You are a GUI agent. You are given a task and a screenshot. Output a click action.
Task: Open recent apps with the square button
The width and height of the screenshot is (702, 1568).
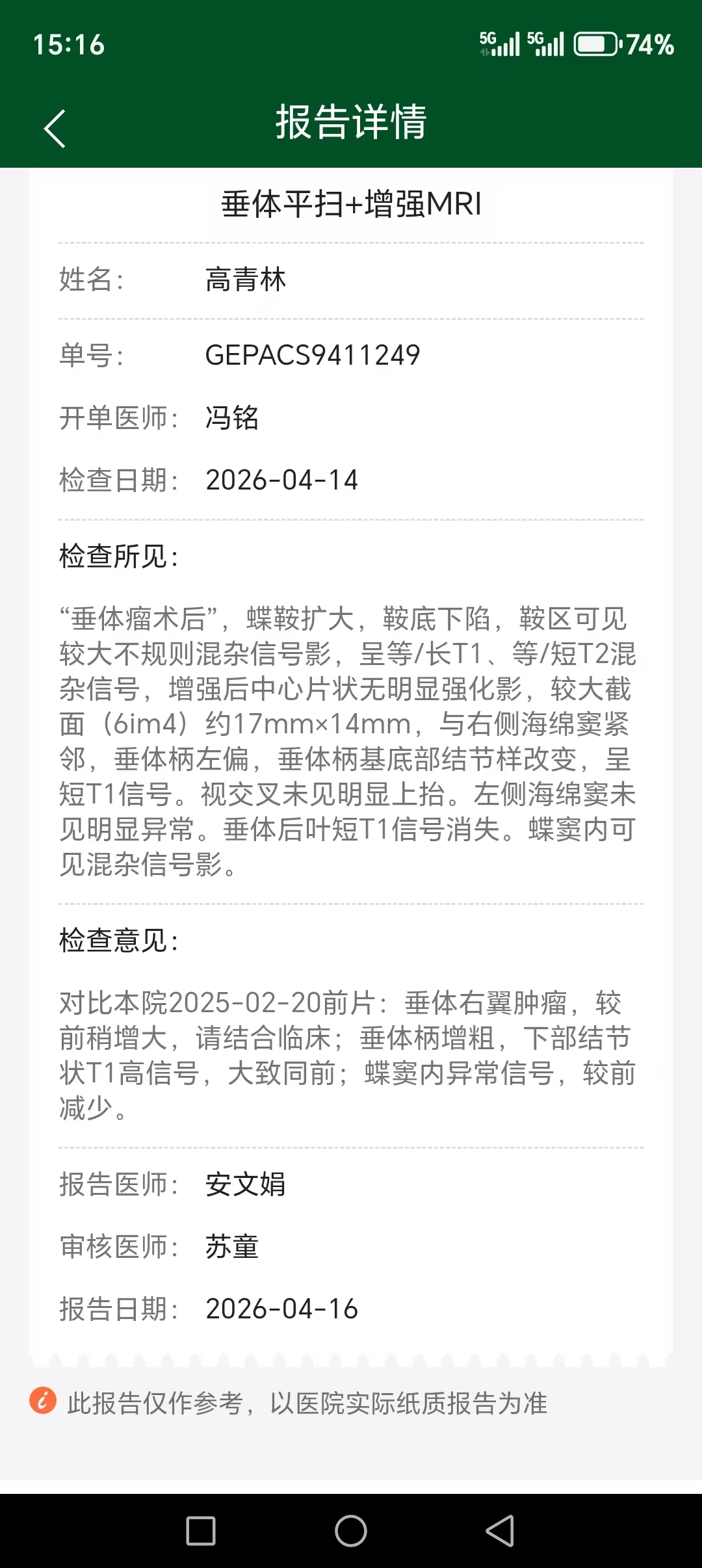201,1530
